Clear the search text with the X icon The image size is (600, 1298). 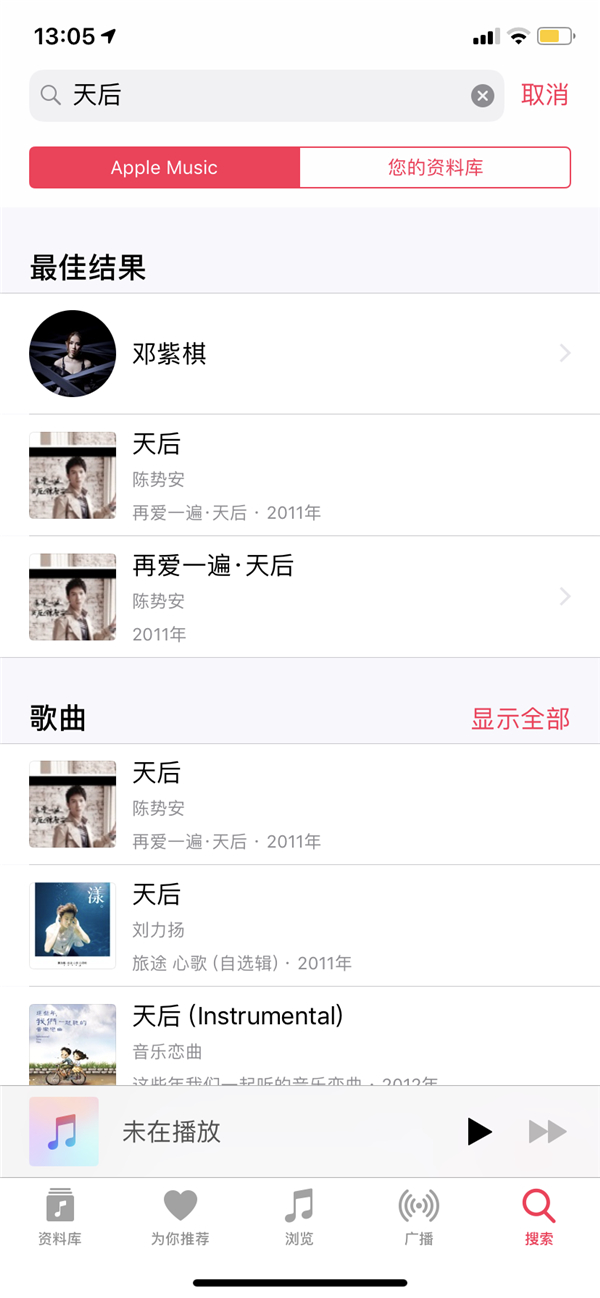click(482, 96)
